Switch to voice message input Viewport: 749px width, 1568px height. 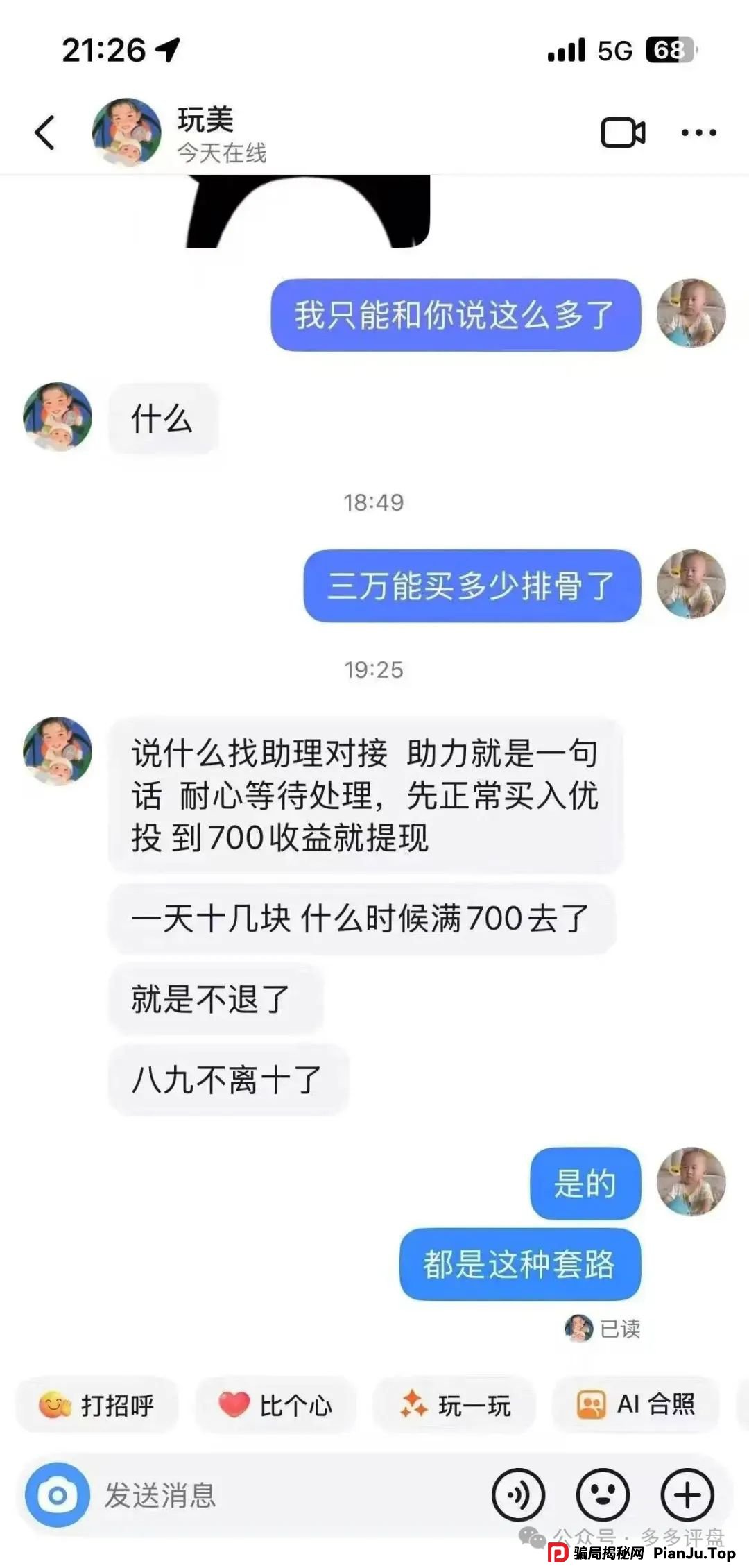coord(518,1495)
